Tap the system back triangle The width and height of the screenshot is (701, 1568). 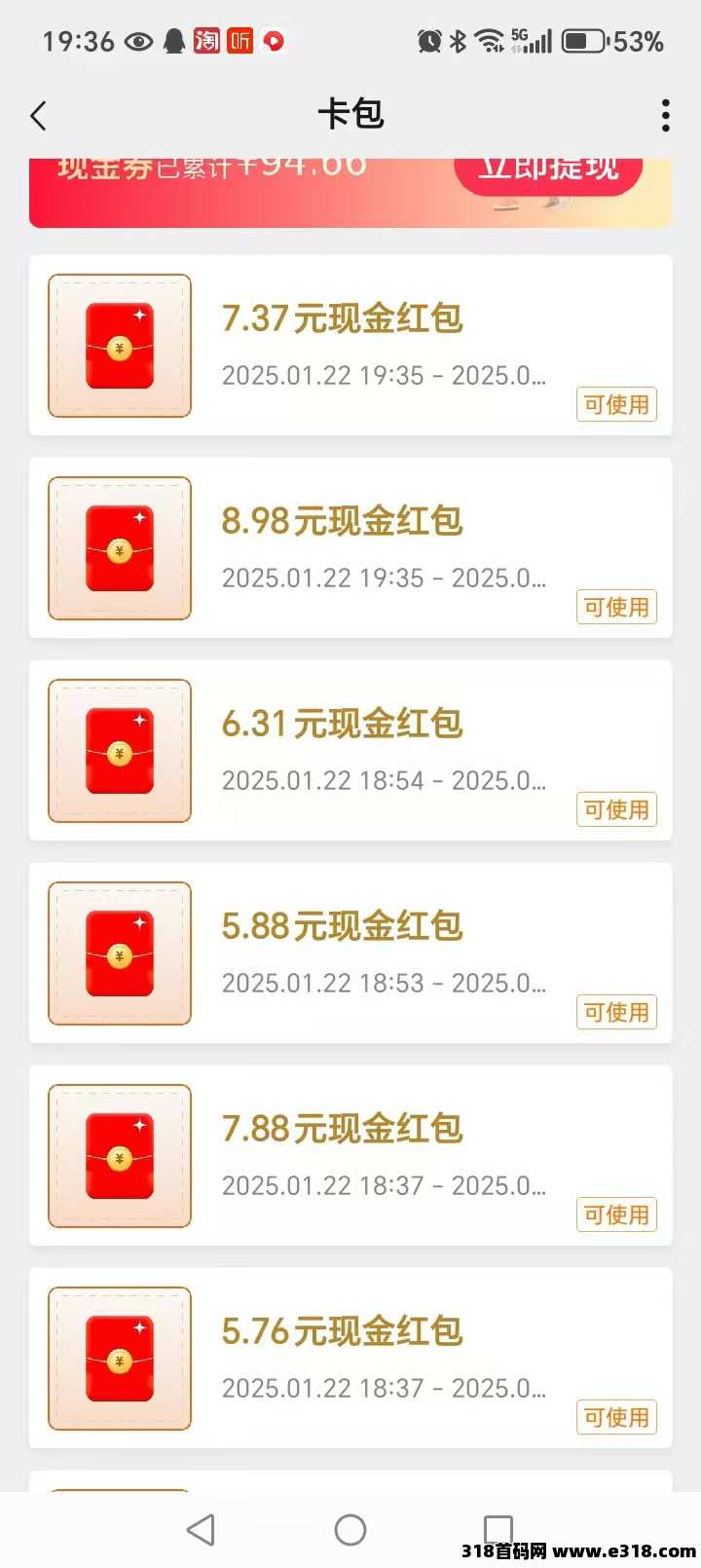(x=201, y=1530)
